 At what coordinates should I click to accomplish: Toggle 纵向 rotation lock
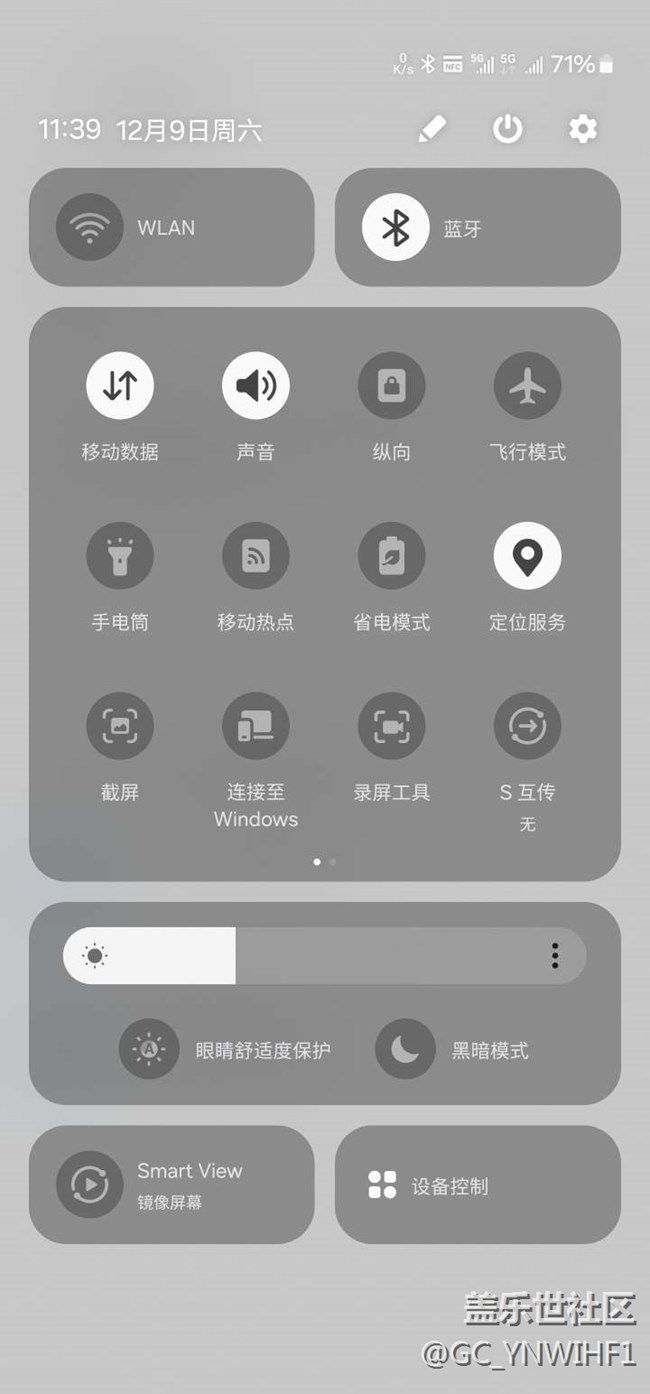point(392,385)
